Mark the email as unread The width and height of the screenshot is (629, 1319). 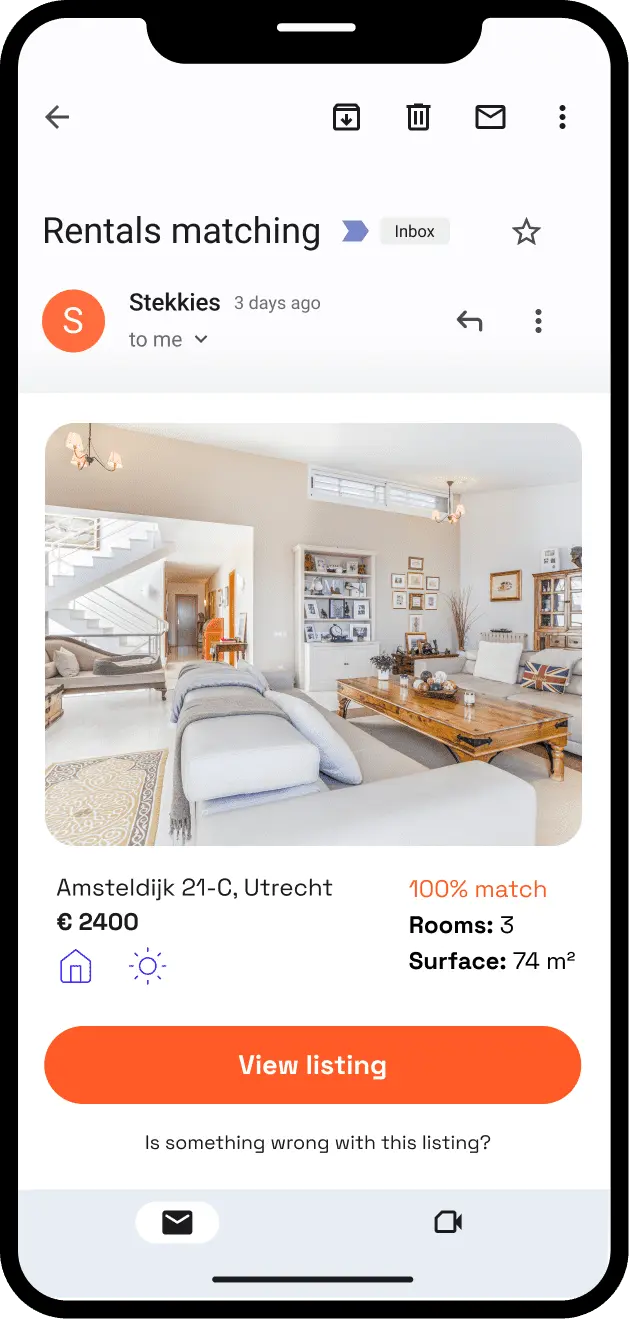pos(490,118)
